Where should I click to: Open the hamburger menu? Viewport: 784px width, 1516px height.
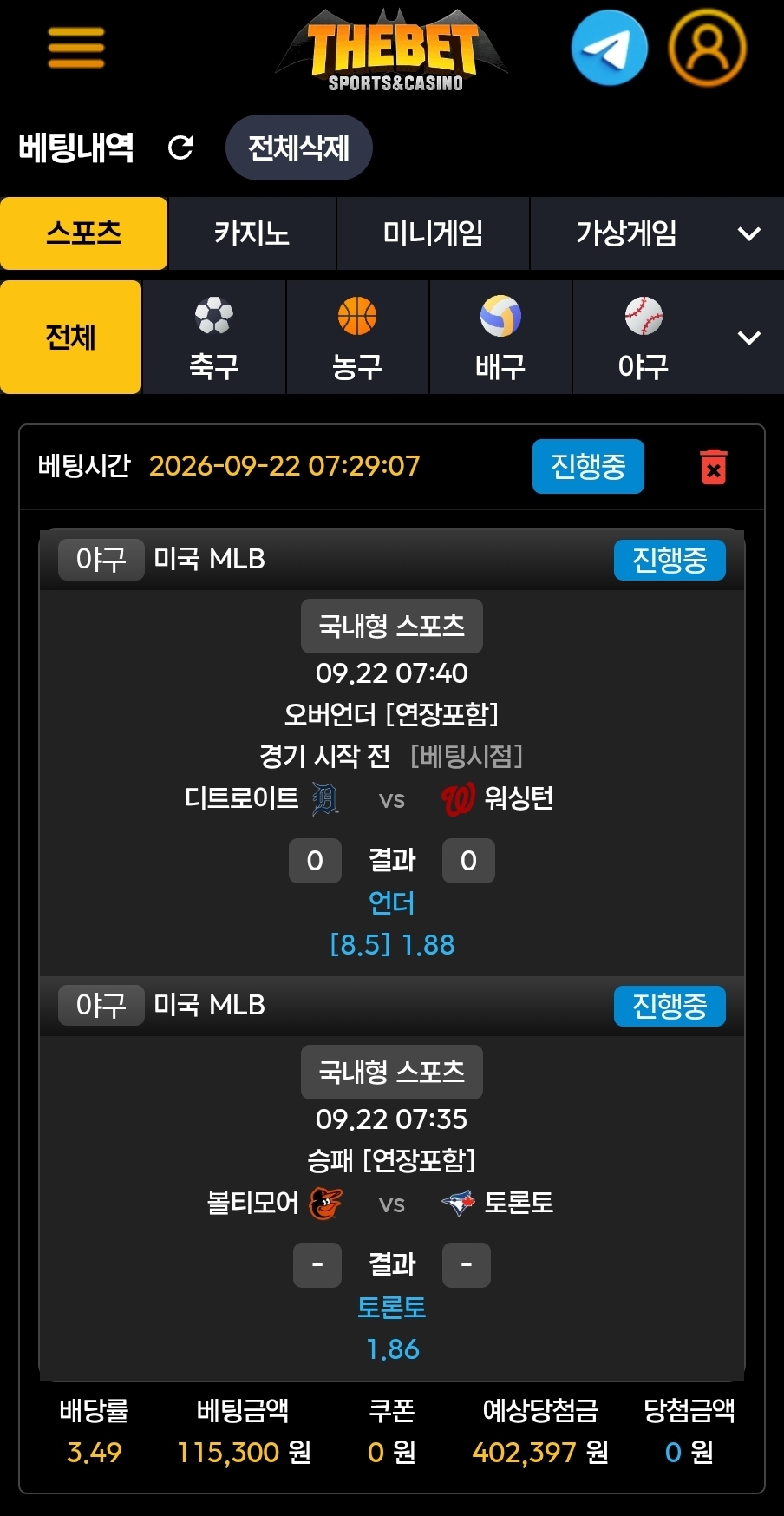point(76,48)
